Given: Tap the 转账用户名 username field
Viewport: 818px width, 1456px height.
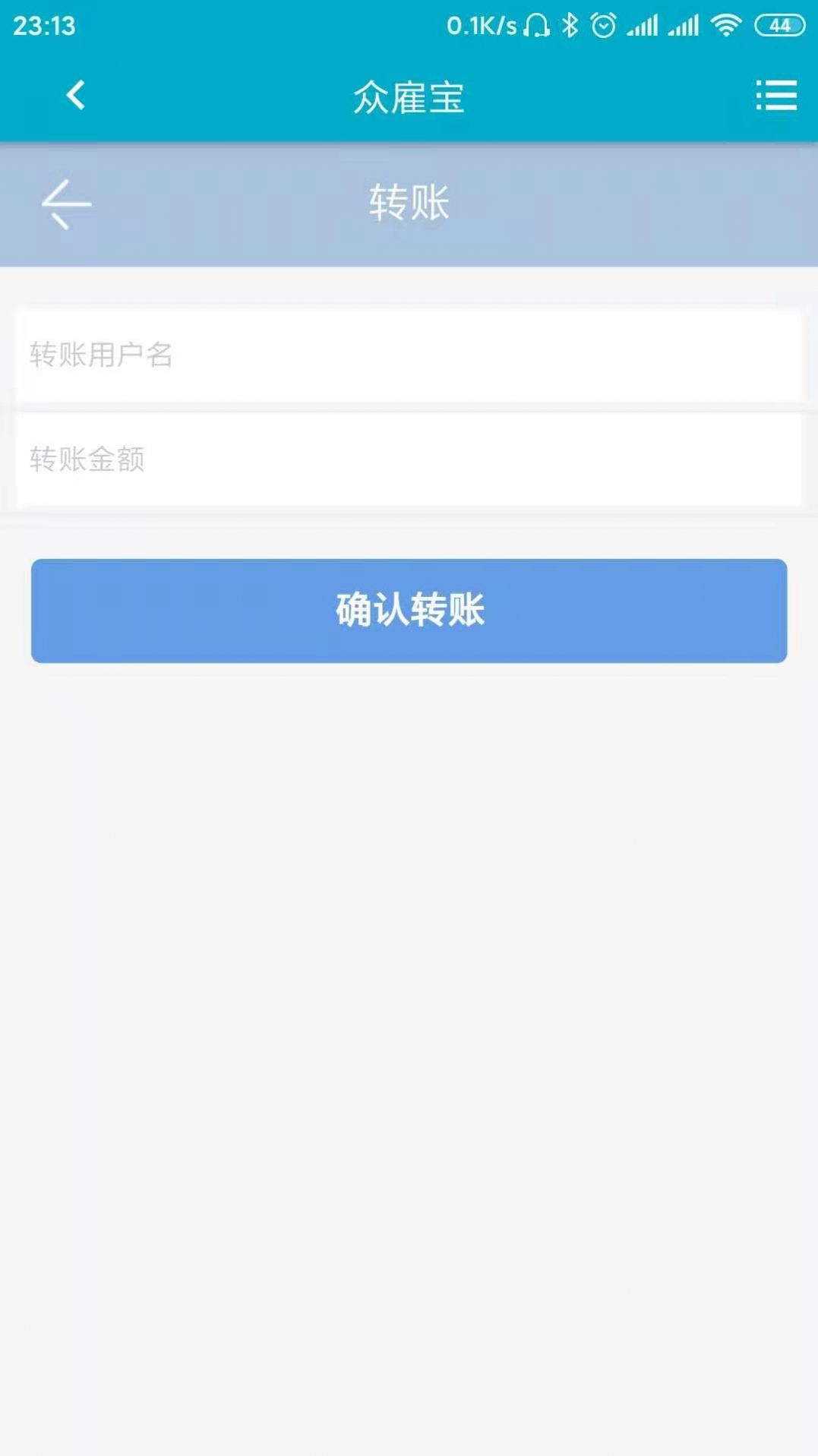Looking at the screenshot, I should click(x=409, y=355).
